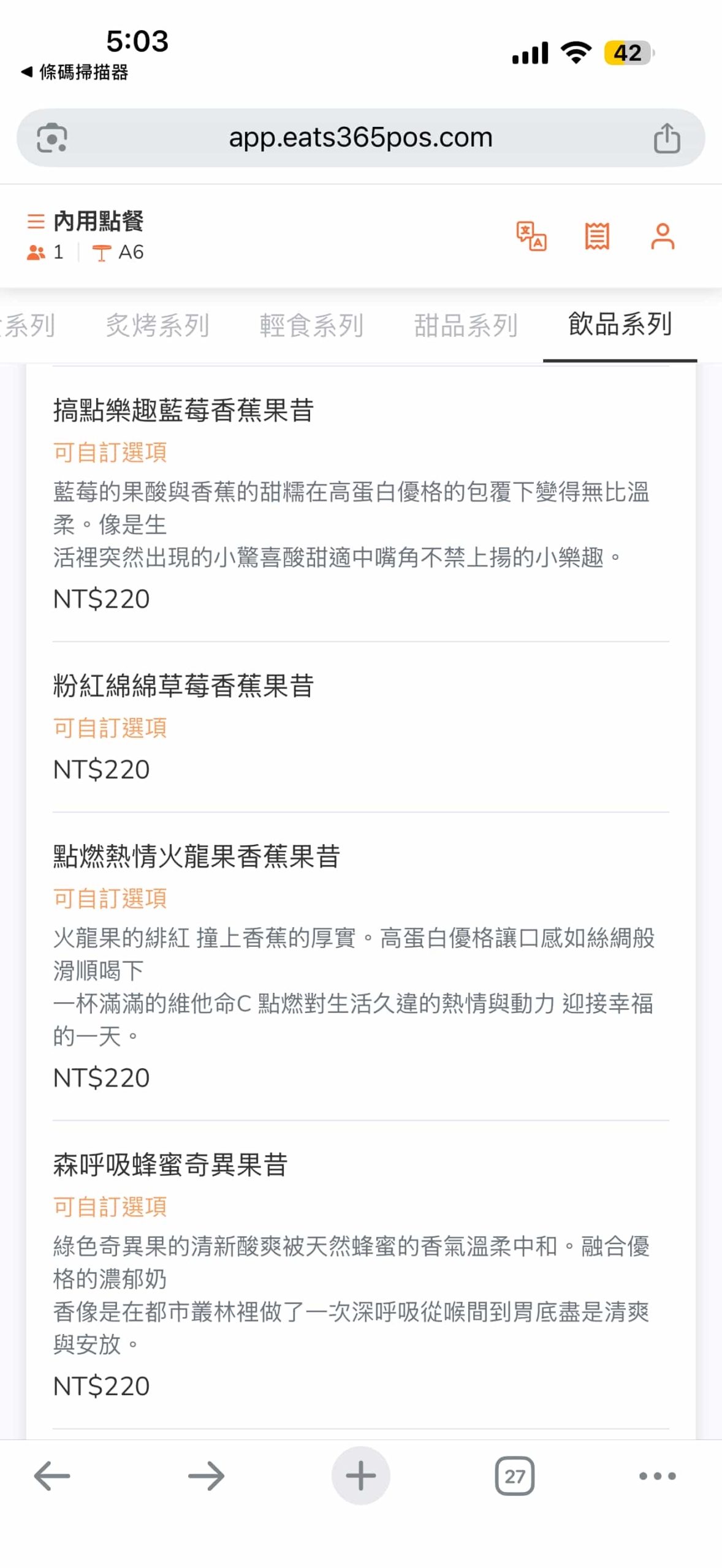Viewport: 722px width, 1568px height.
Task: Share this page from the address bar
Action: coord(667,138)
